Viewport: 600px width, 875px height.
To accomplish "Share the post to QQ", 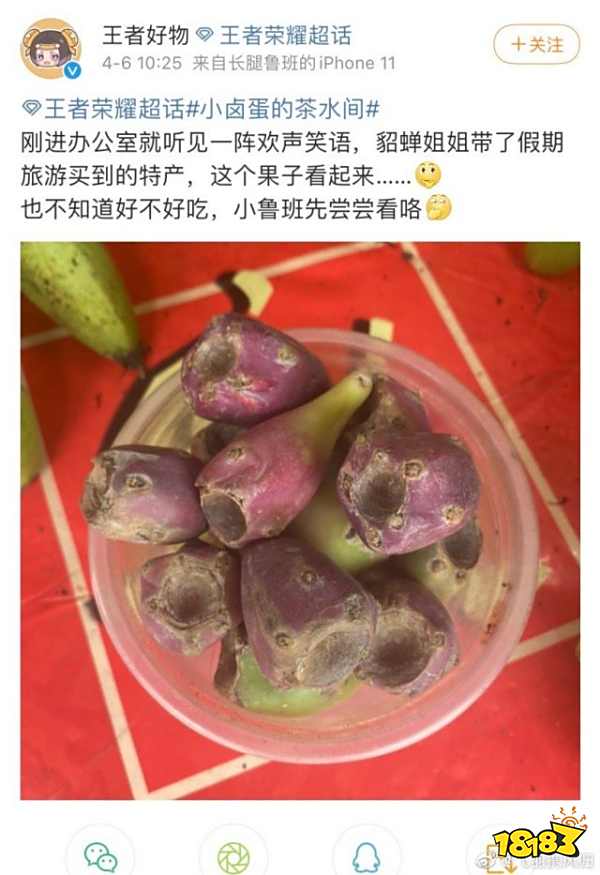I will click(x=366, y=856).
